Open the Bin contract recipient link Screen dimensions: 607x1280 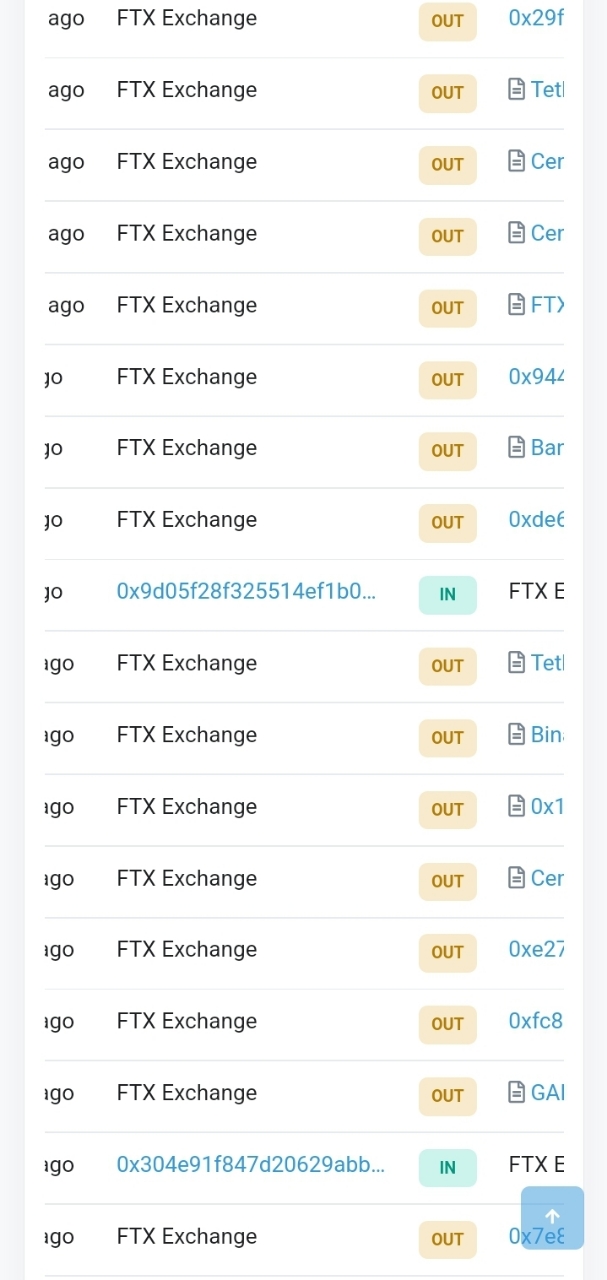tap(547, 735)
